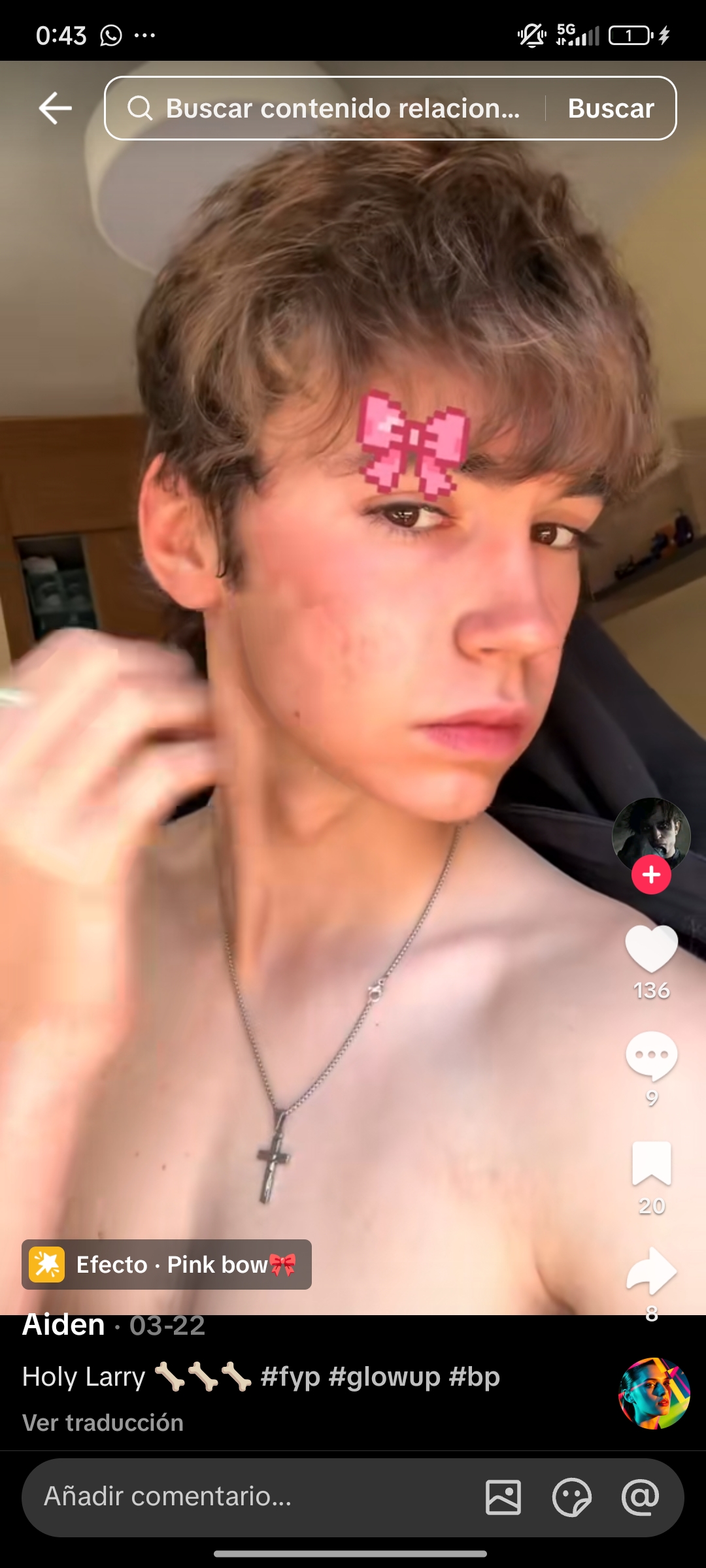The width and height of the screenshot is (706, 1568).
Task: Open the #fyp hashtag
Action: pyautogui.click(x=290, y=1377)
